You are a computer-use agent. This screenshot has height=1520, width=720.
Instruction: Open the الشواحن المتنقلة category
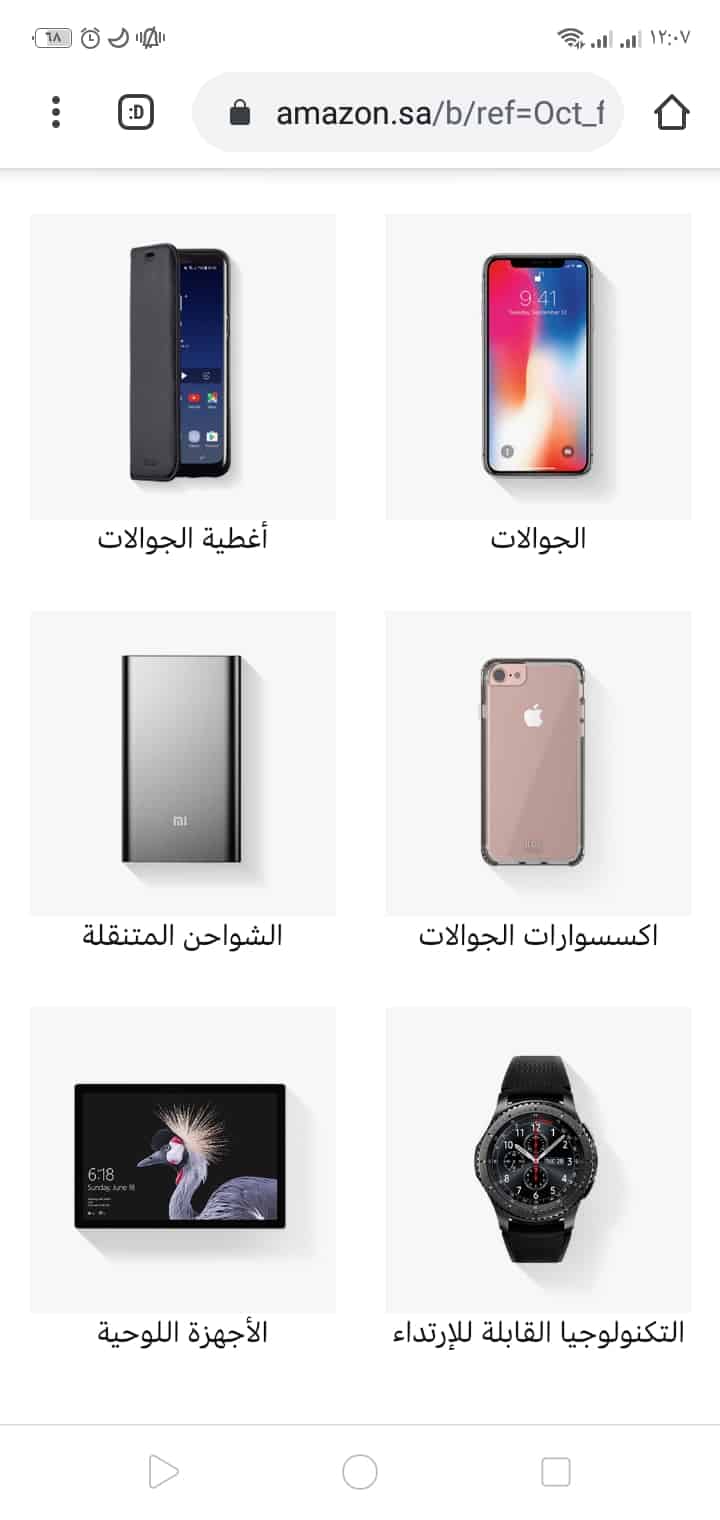183,782
